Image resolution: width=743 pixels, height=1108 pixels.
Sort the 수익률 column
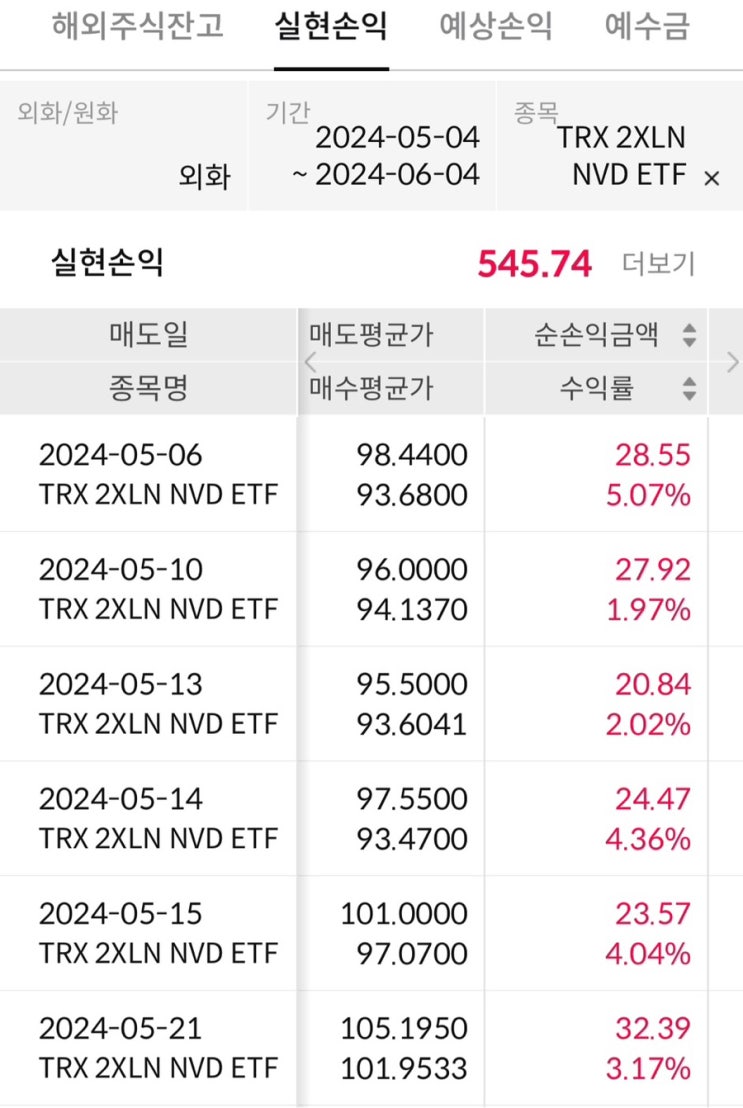[689, 389]
